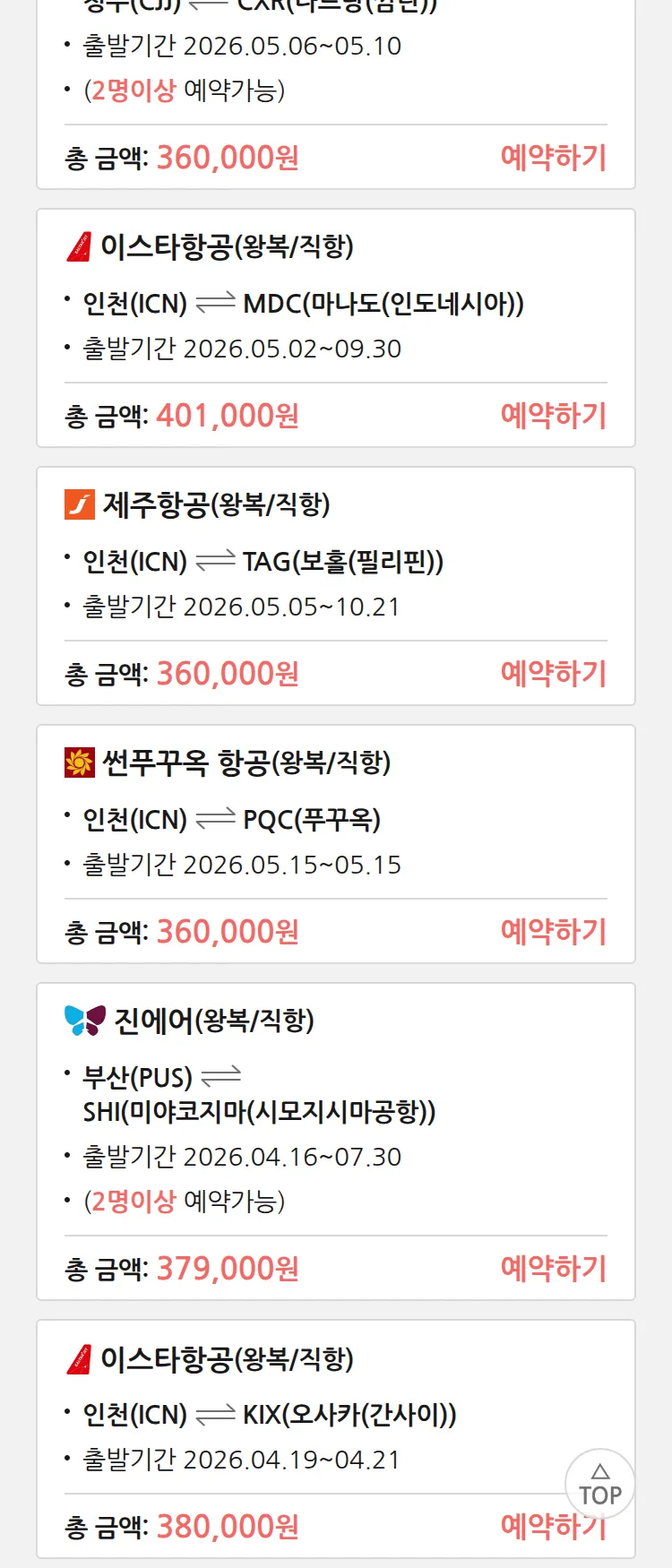
Task: Jump back to top with TOP button
Action: pos(599,1485)
